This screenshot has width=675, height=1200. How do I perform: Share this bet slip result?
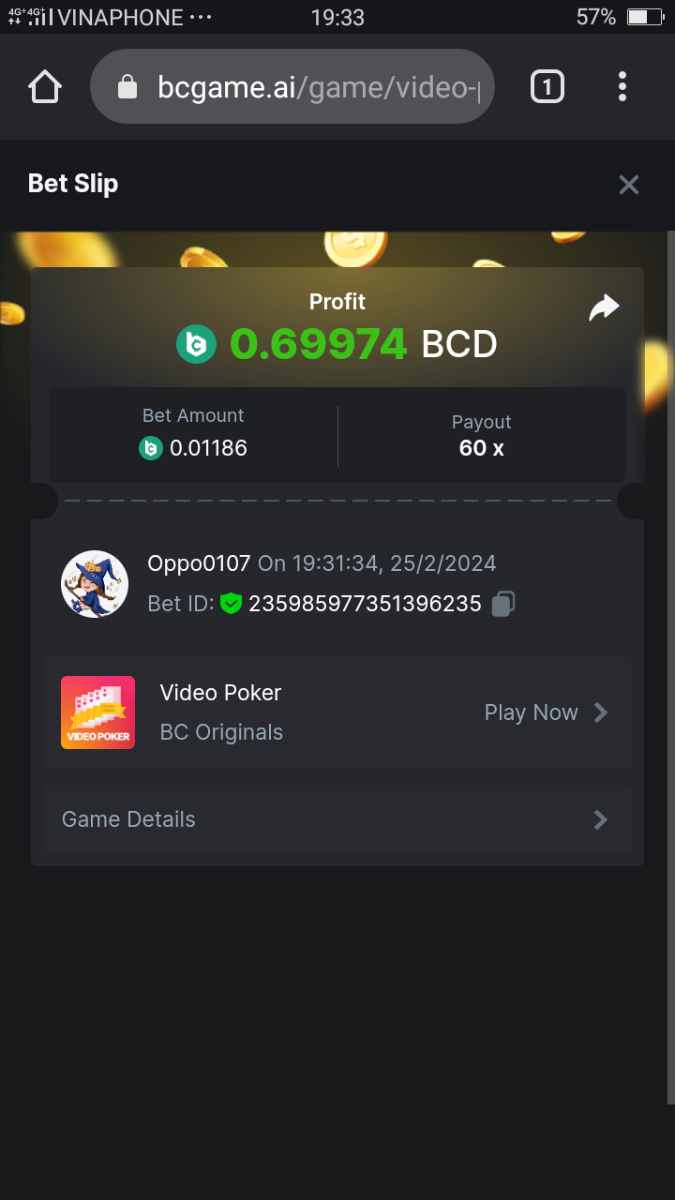point(604,308)
